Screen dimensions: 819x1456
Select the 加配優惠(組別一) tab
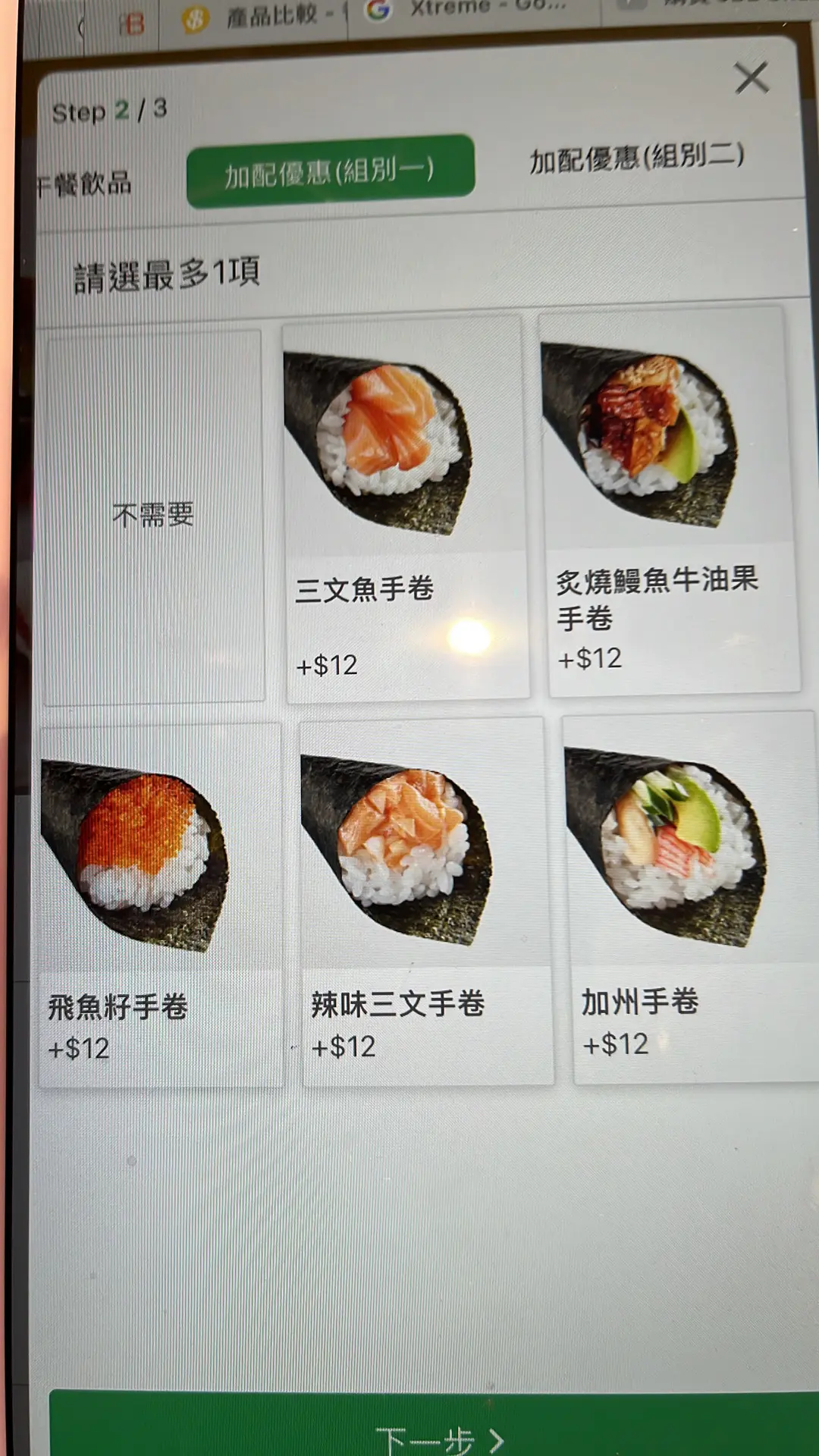tap(331, 171)
